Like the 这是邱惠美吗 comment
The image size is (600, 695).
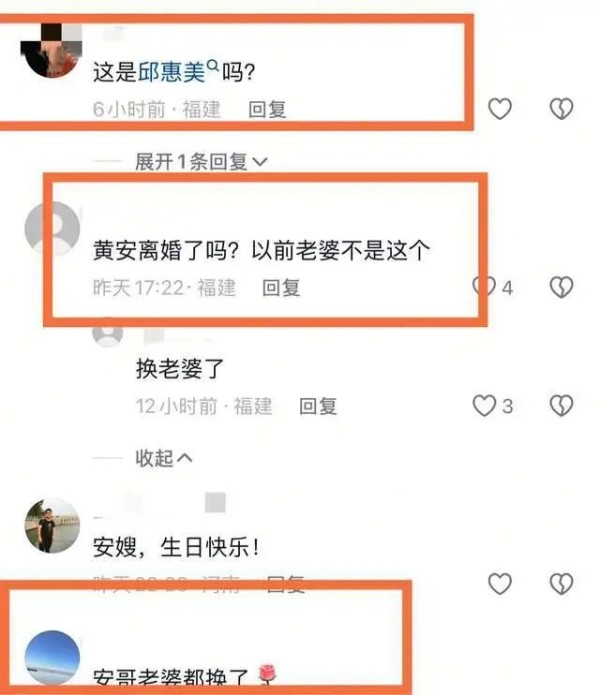(x=499, y=109)
